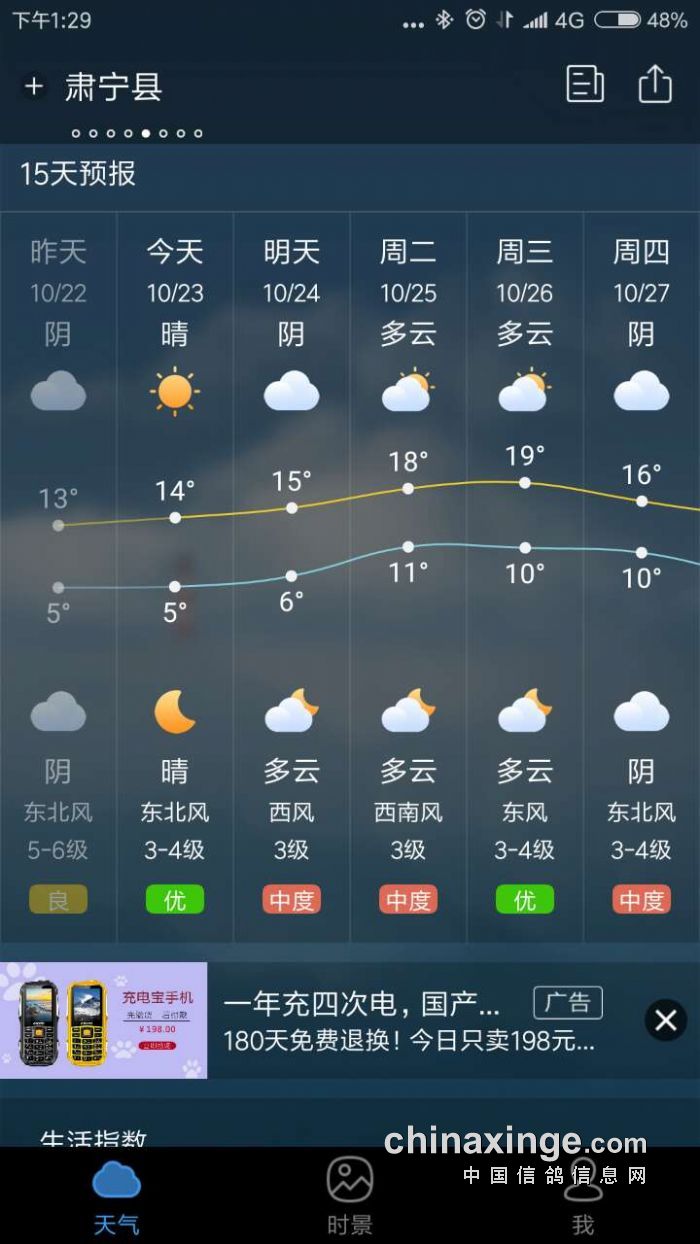View the 周三 10/26 forecast column
700x1244 pixels.
[x=525, y=575]
